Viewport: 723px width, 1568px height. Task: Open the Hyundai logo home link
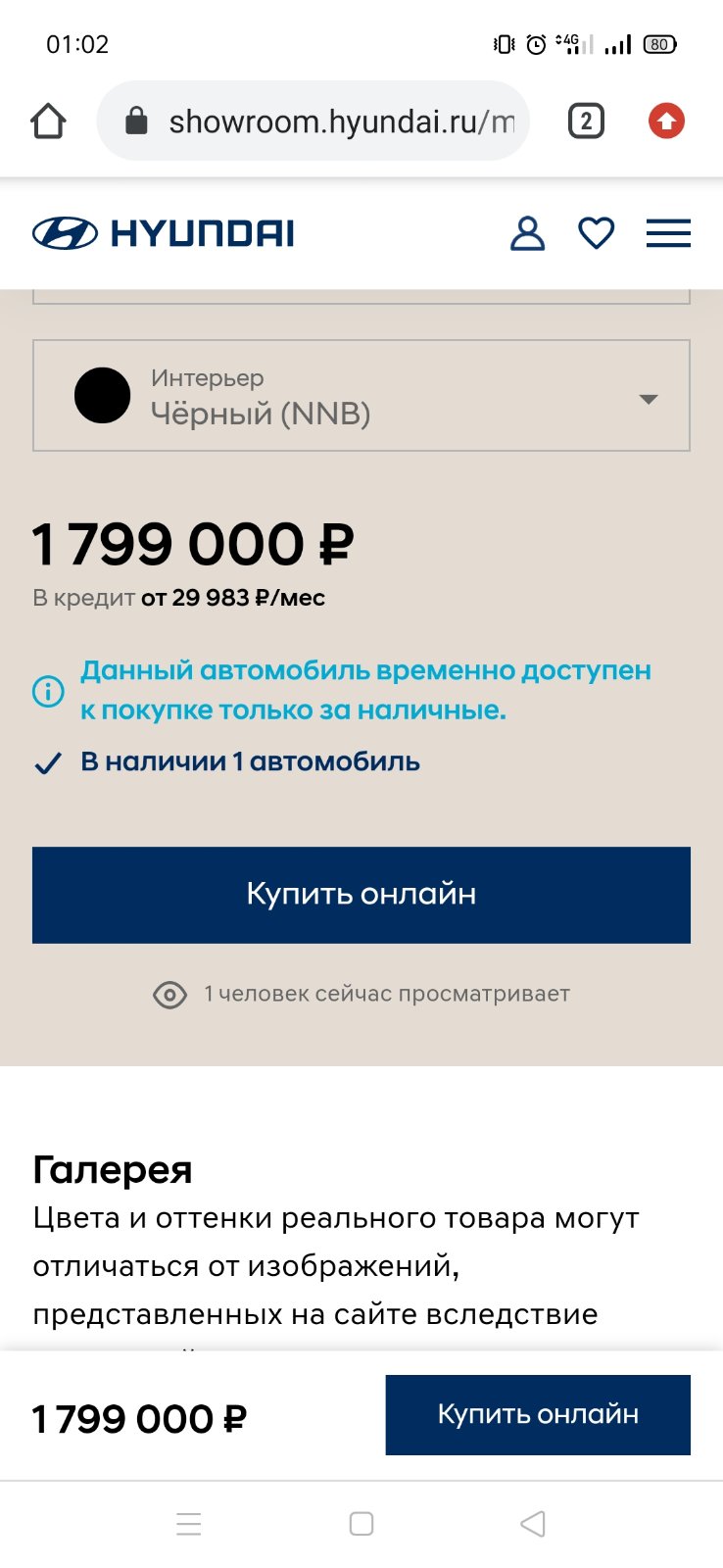click(x=164, y=233)
